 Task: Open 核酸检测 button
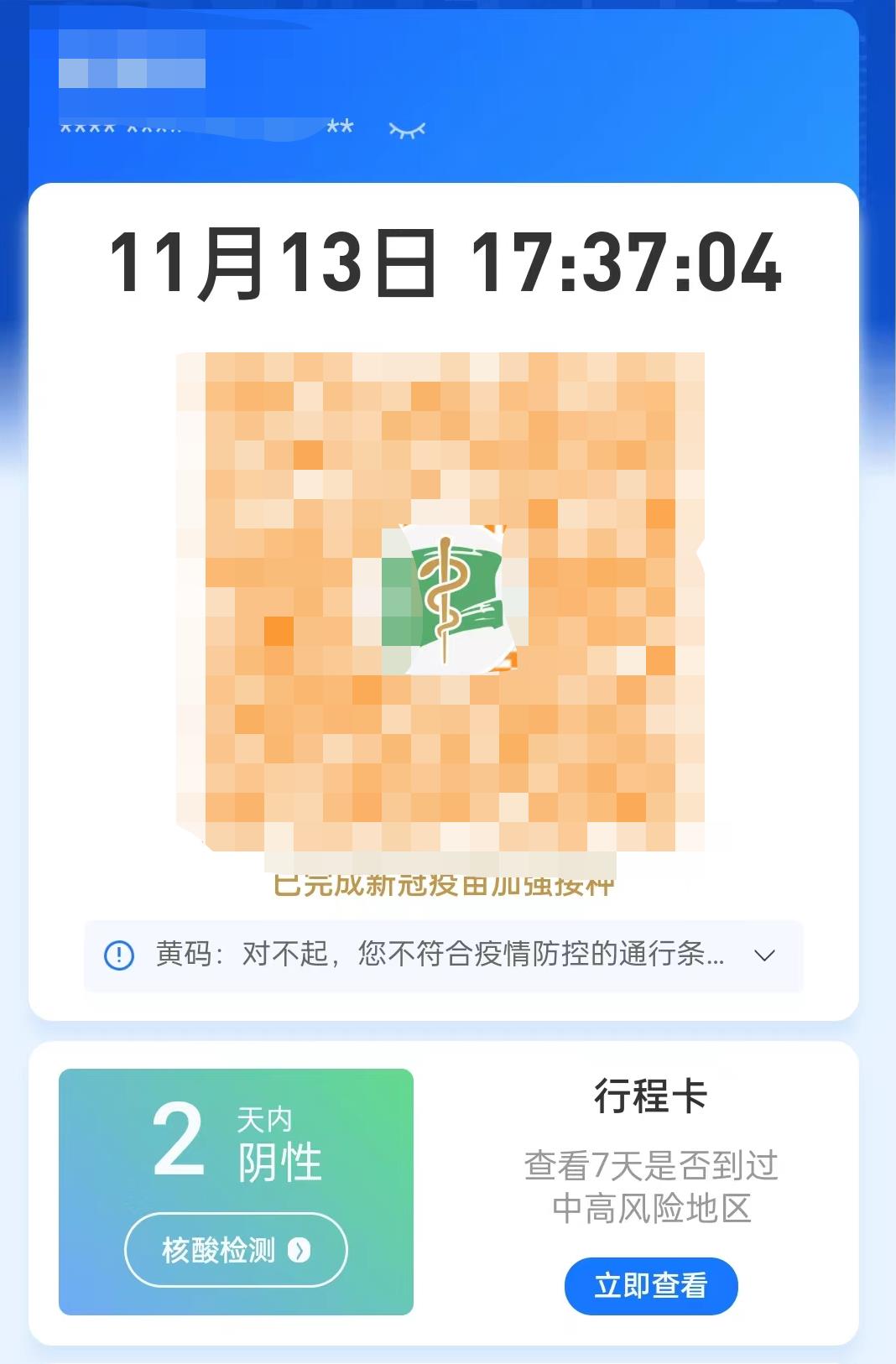tap(236, 1250)
